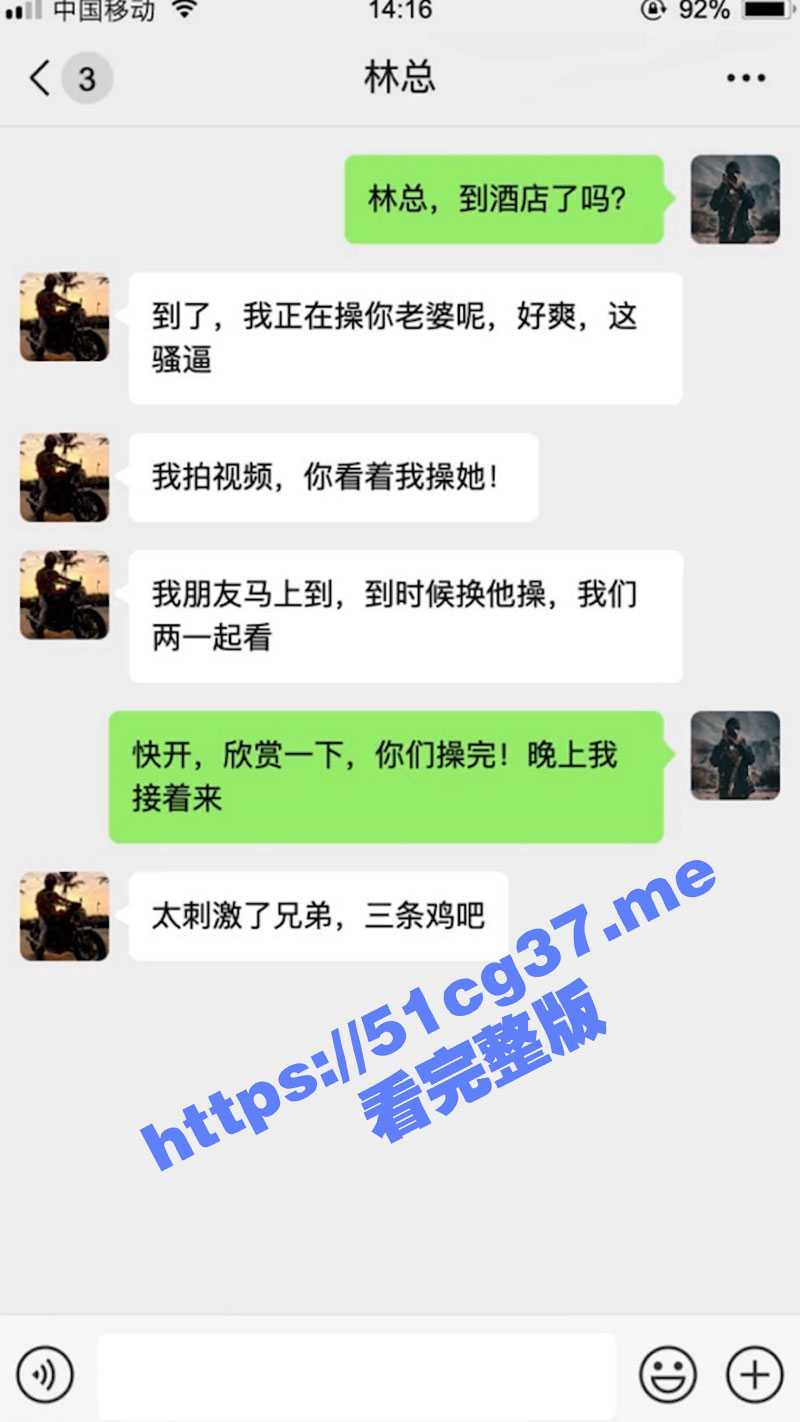Tap 林总's avatar beside 我拍视频 message
800x1422 pixels.
(x=63, y=478)
